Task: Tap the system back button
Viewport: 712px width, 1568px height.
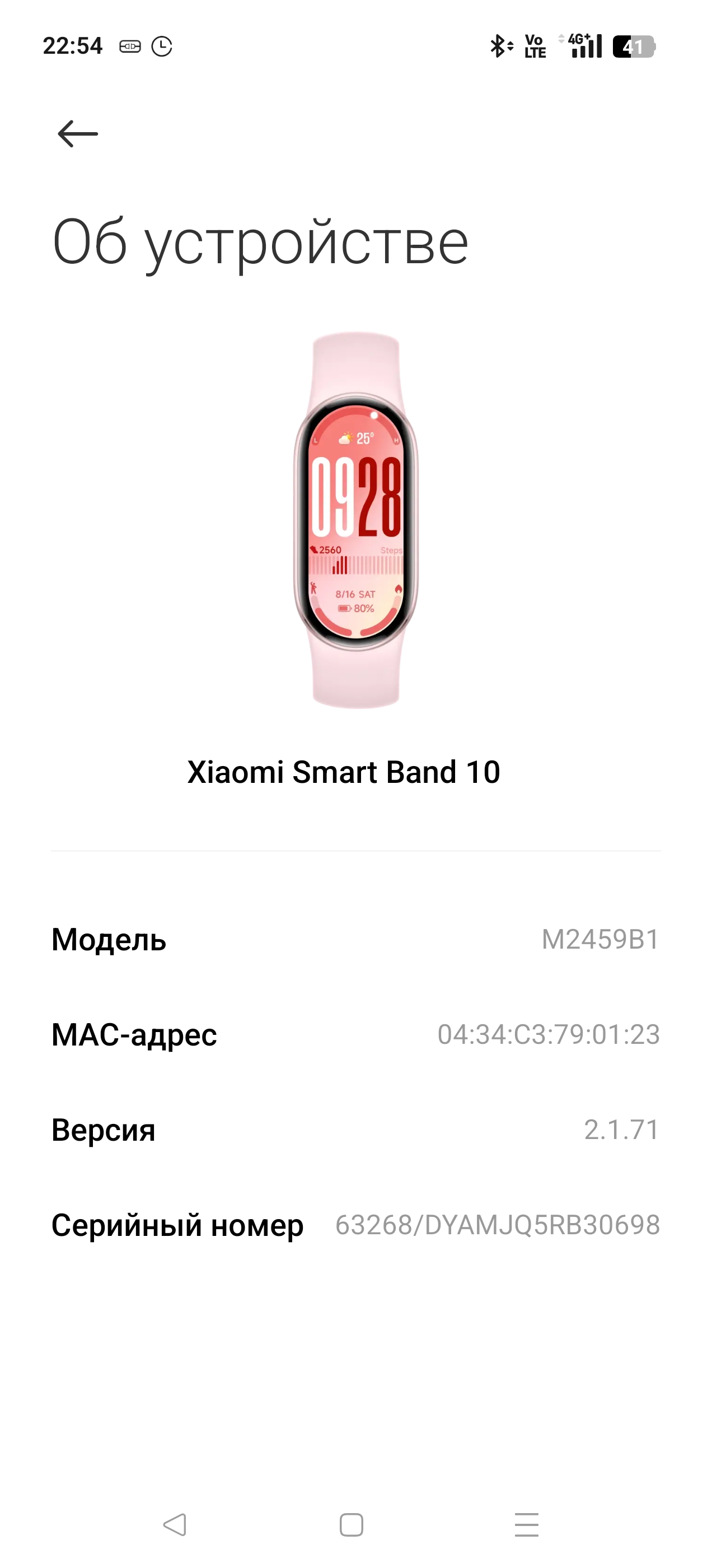Action: click(175, 1524)
